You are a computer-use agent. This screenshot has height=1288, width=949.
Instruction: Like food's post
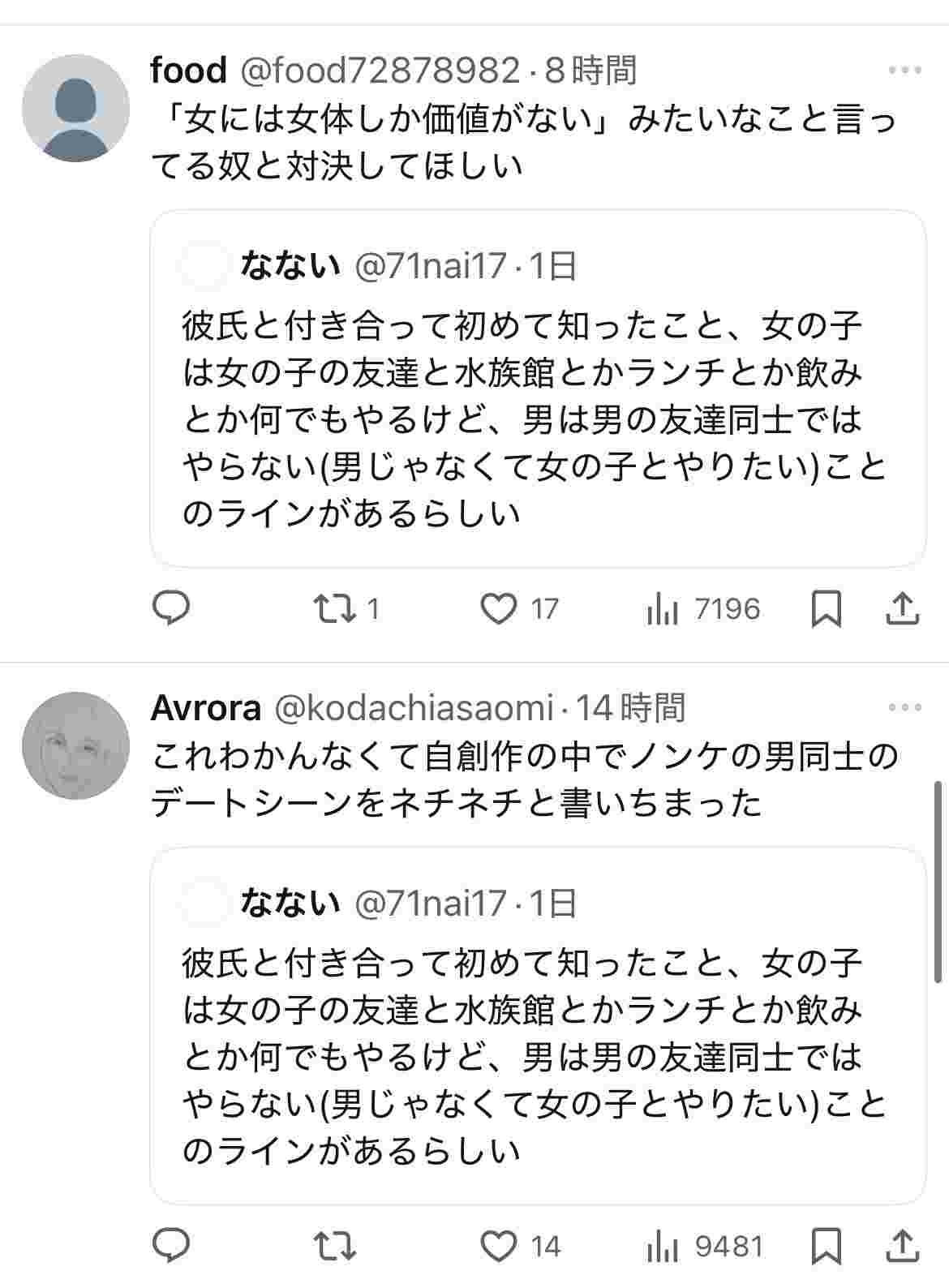pyautogui.click(x=499, y=608)
